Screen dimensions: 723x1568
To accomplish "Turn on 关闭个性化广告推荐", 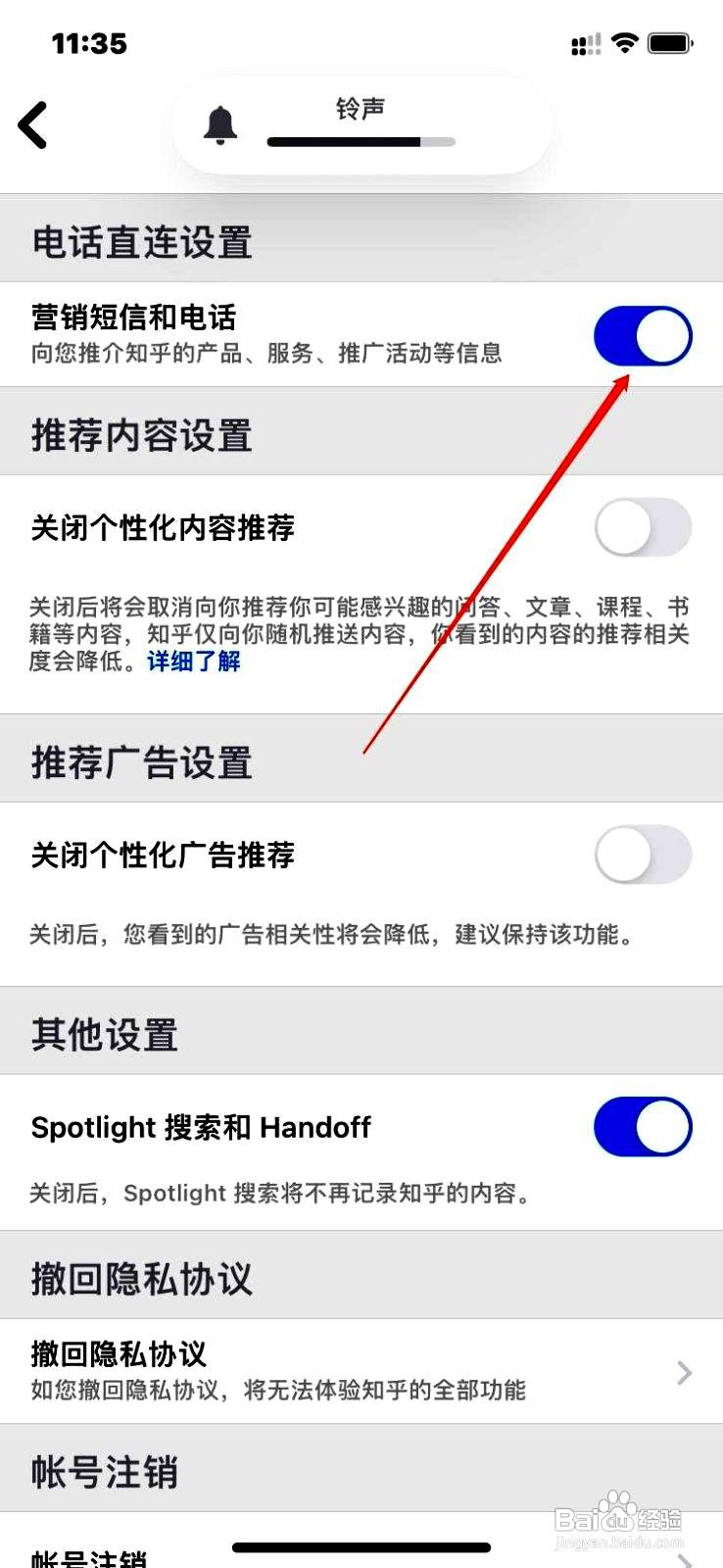I will click(643, 854).
